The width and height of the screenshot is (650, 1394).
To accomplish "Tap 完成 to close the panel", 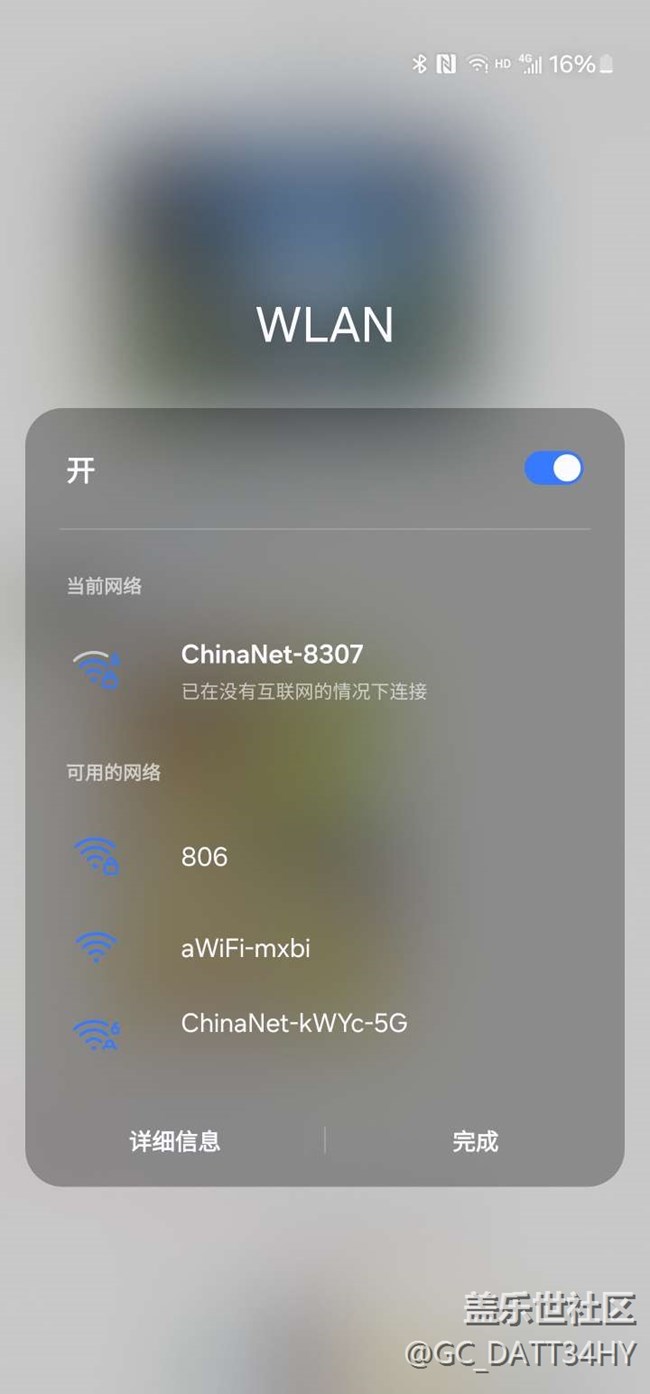I will [475, 1141].
